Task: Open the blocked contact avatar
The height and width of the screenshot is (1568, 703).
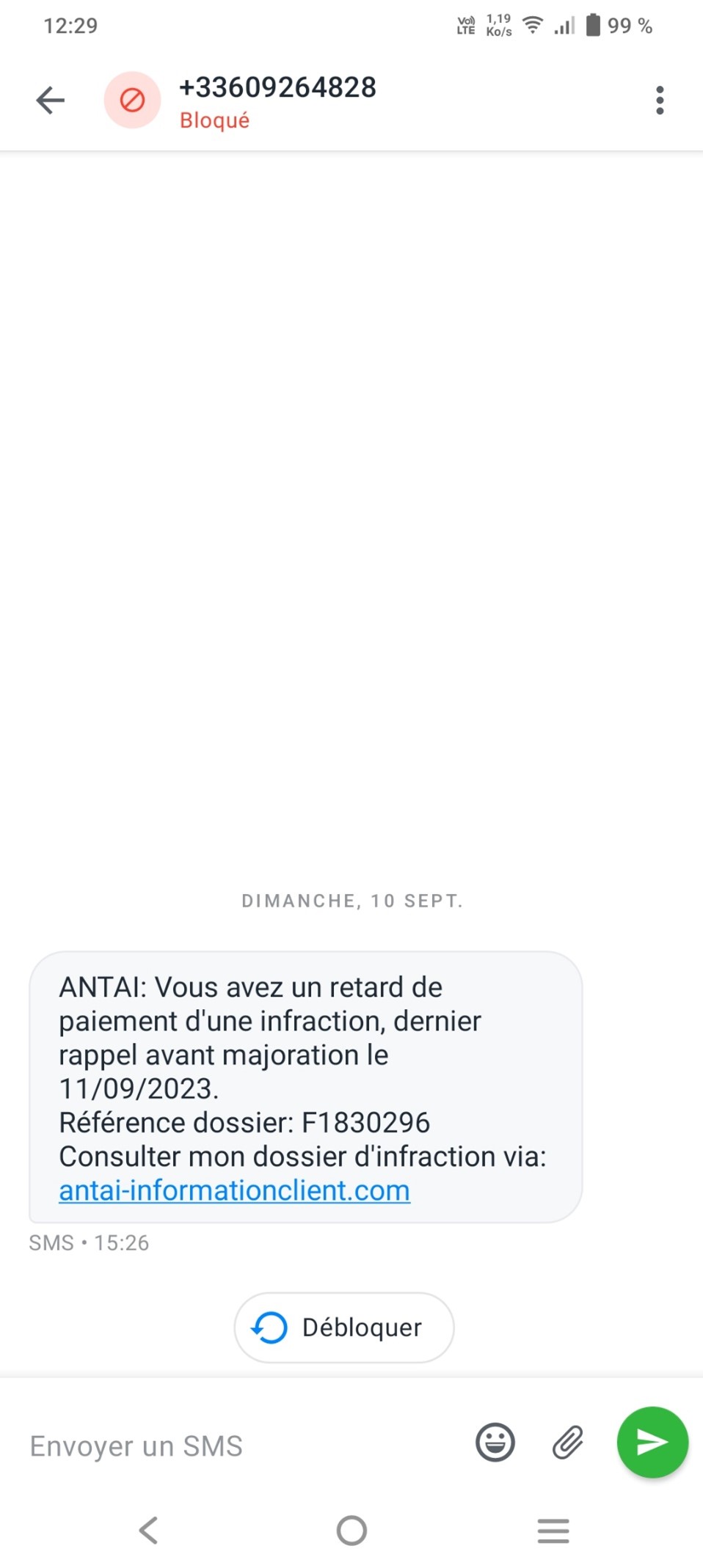Action: (132, 100)
